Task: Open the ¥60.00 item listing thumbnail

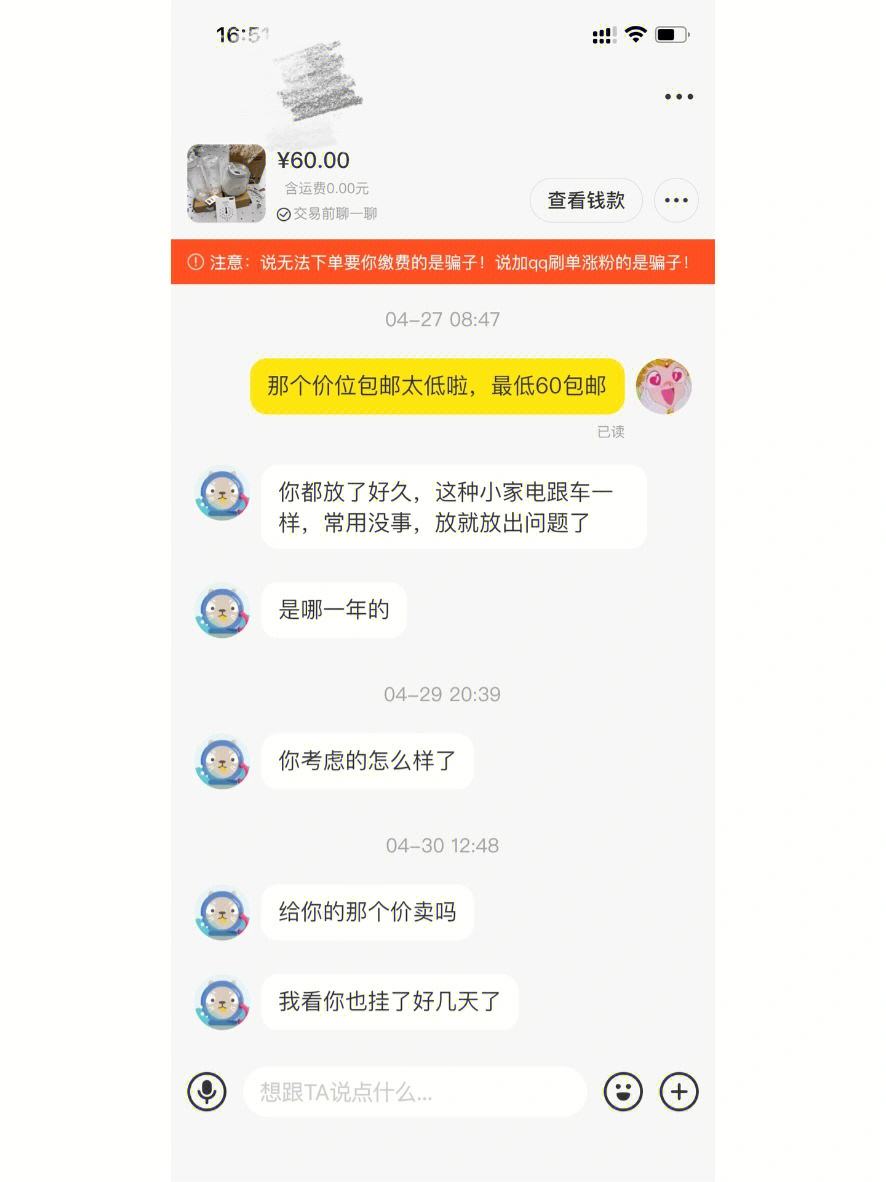Action: click(x=226, y=183)
